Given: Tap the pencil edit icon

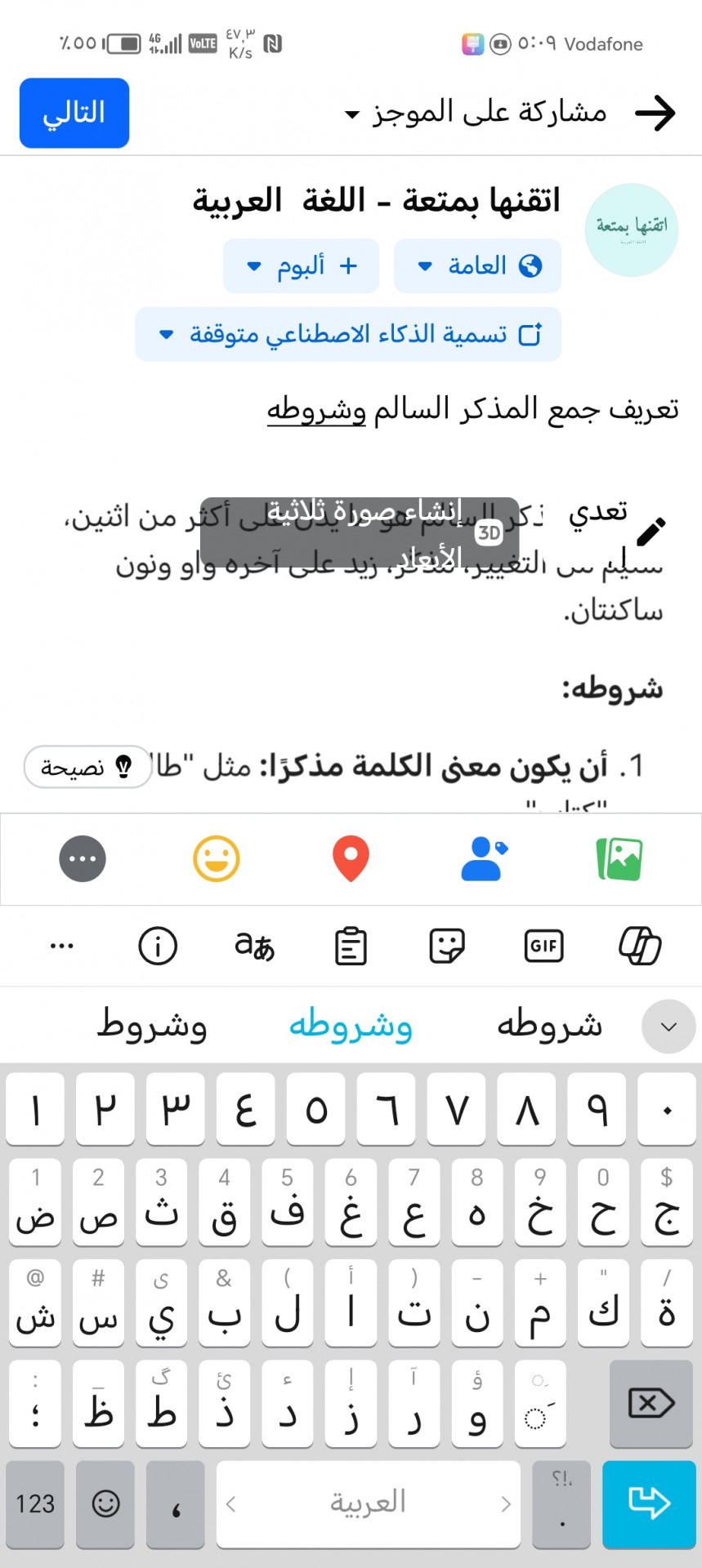Looking at the screenshot, I should pos(651,532).
